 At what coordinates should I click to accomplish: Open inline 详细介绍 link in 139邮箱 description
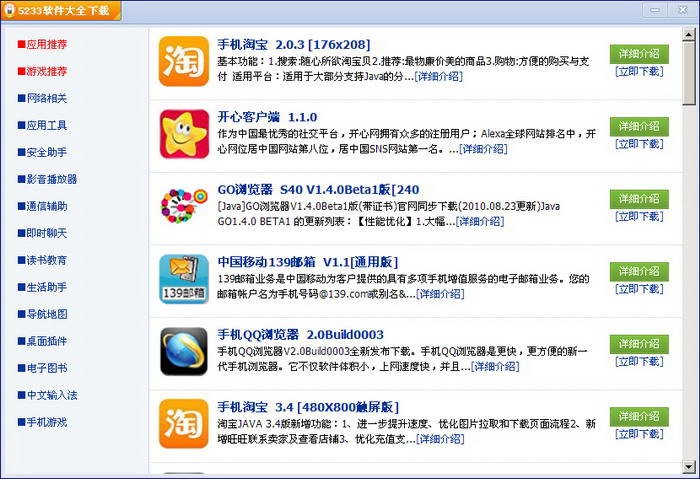[x=439, y=294]
